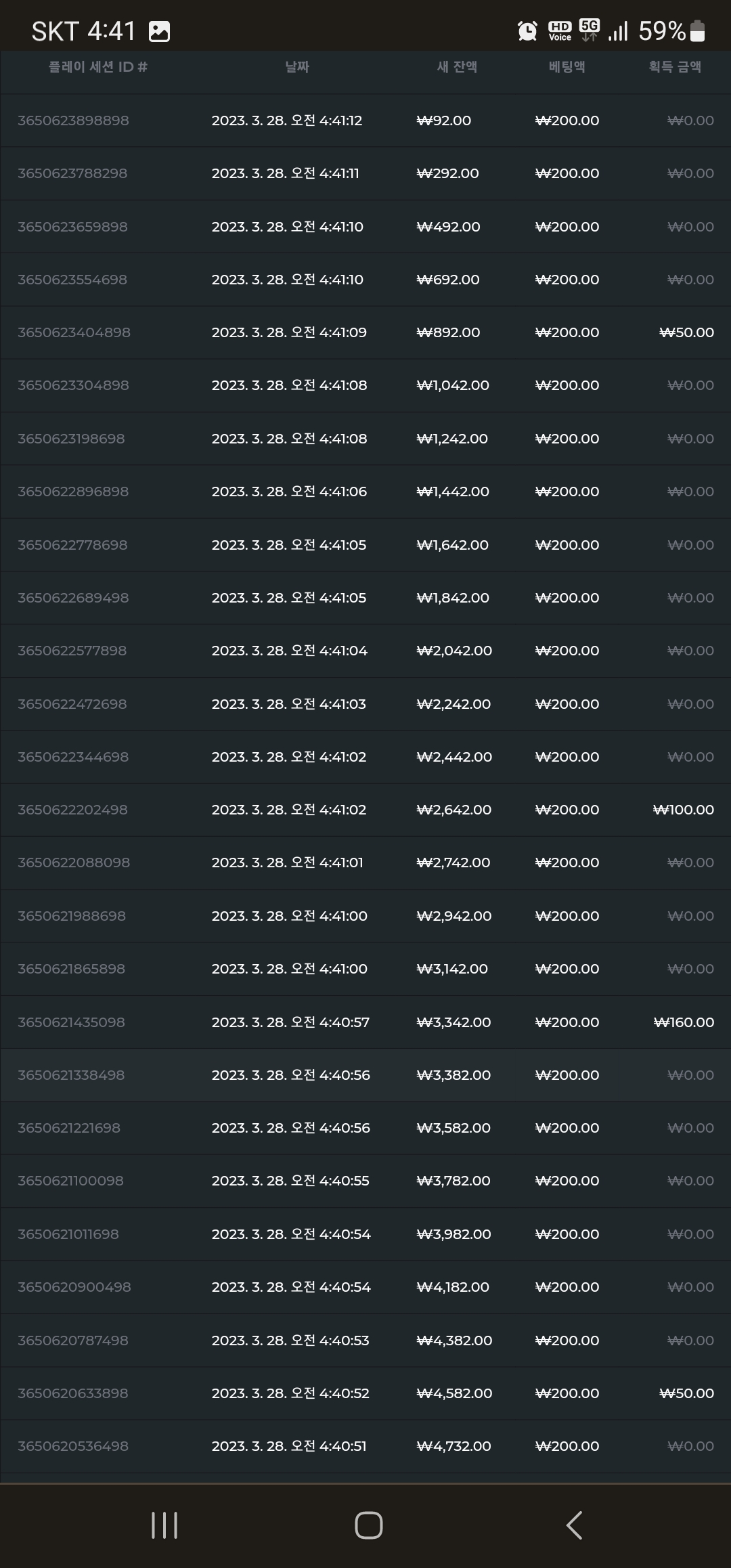Select the session row 3650622896898
The image size is (731, 1568).
coord(365,492)
